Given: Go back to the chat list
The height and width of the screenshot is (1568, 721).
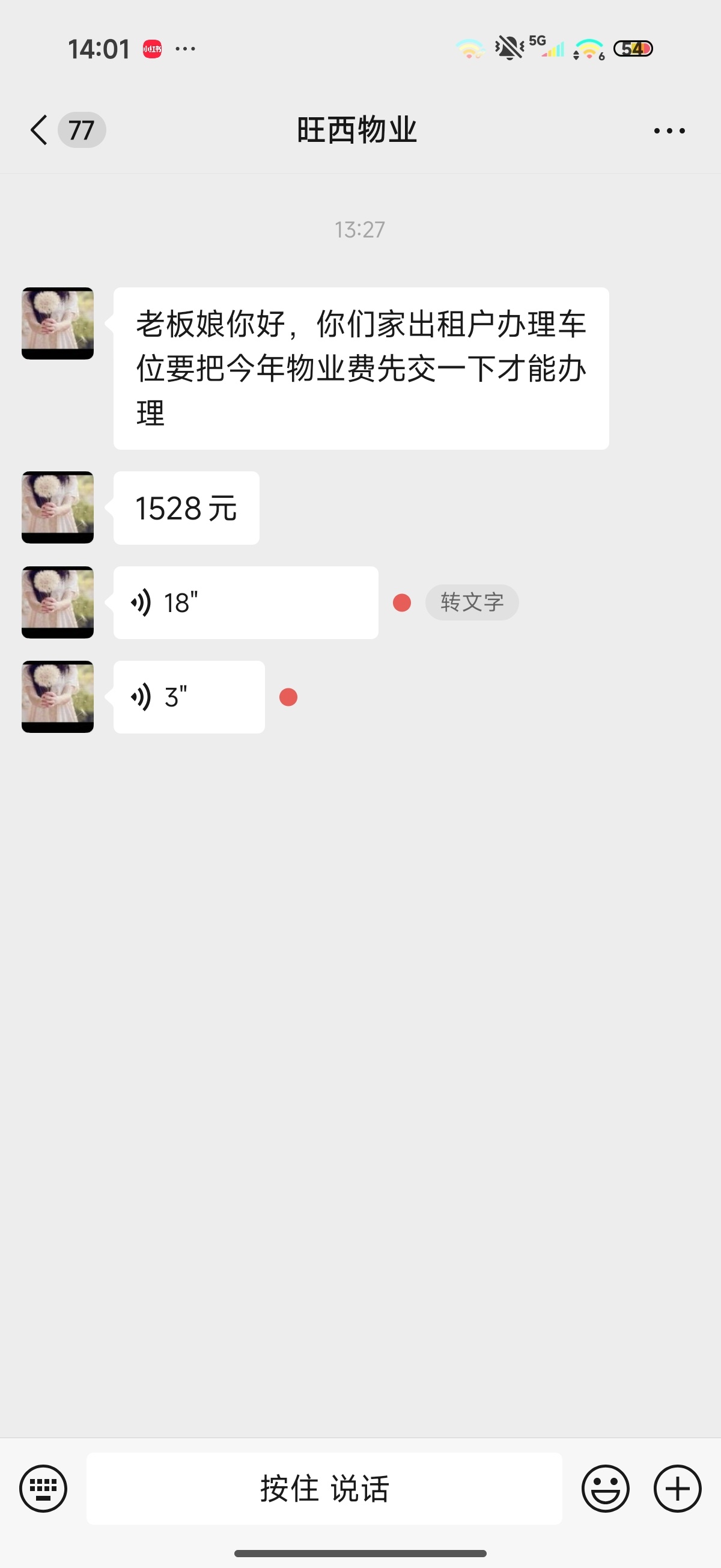Looking at the screenshot, I should coord(40,130).
